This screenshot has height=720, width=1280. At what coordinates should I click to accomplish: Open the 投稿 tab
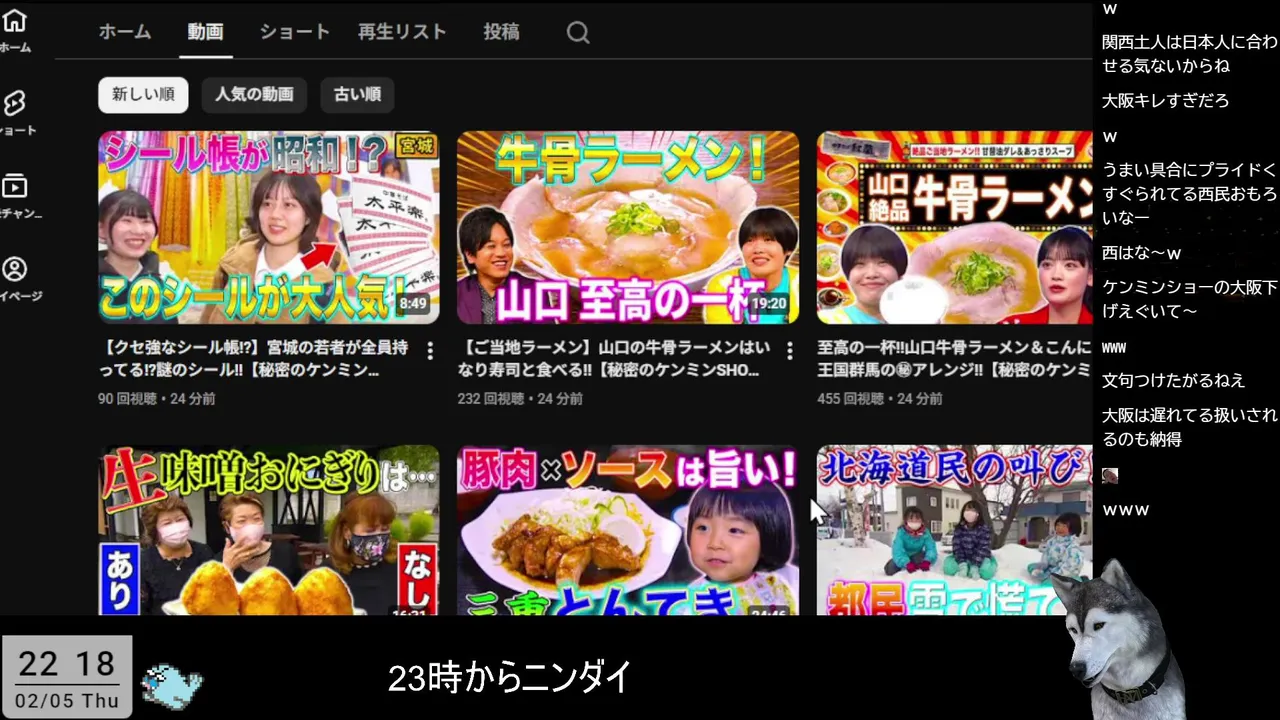(501, 32)
